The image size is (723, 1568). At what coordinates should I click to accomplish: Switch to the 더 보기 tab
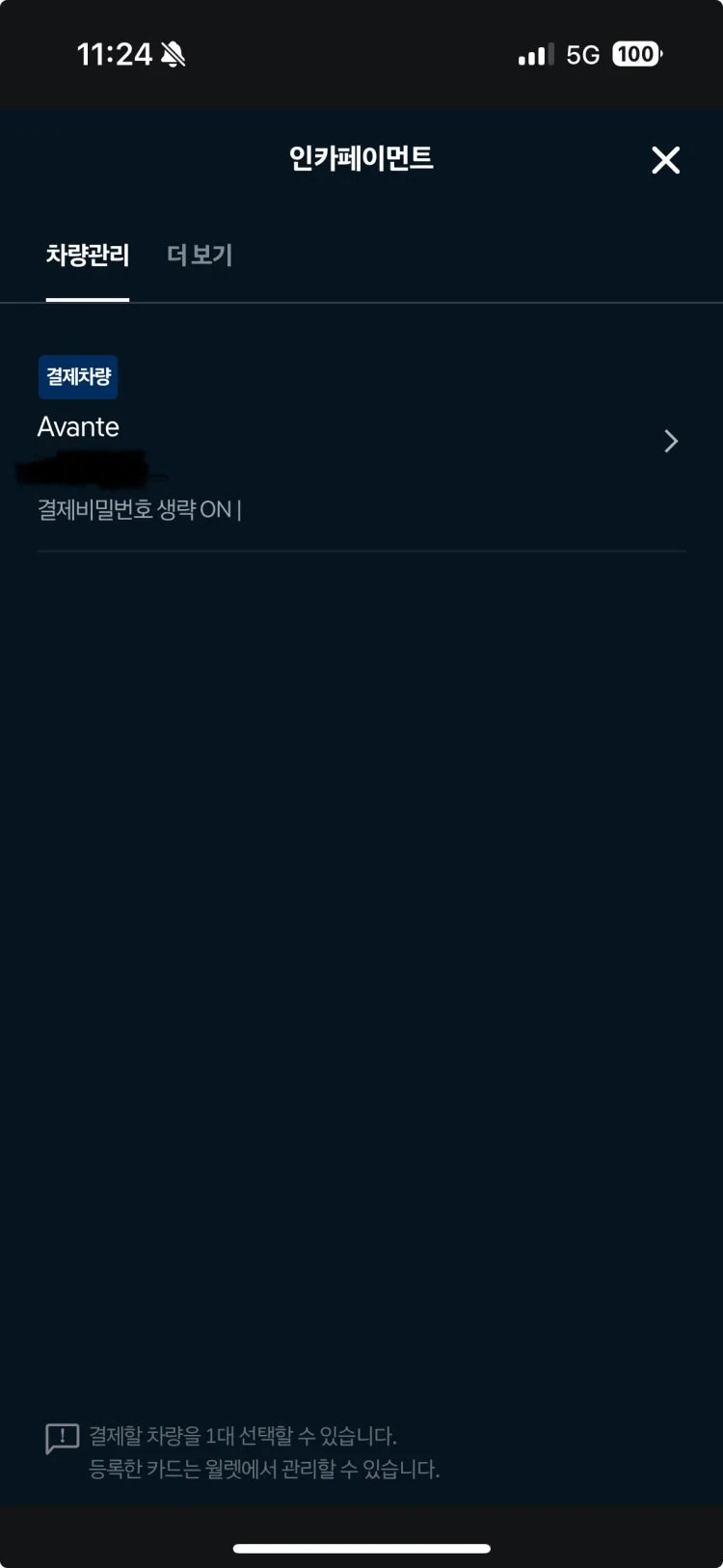pos(200,256)
